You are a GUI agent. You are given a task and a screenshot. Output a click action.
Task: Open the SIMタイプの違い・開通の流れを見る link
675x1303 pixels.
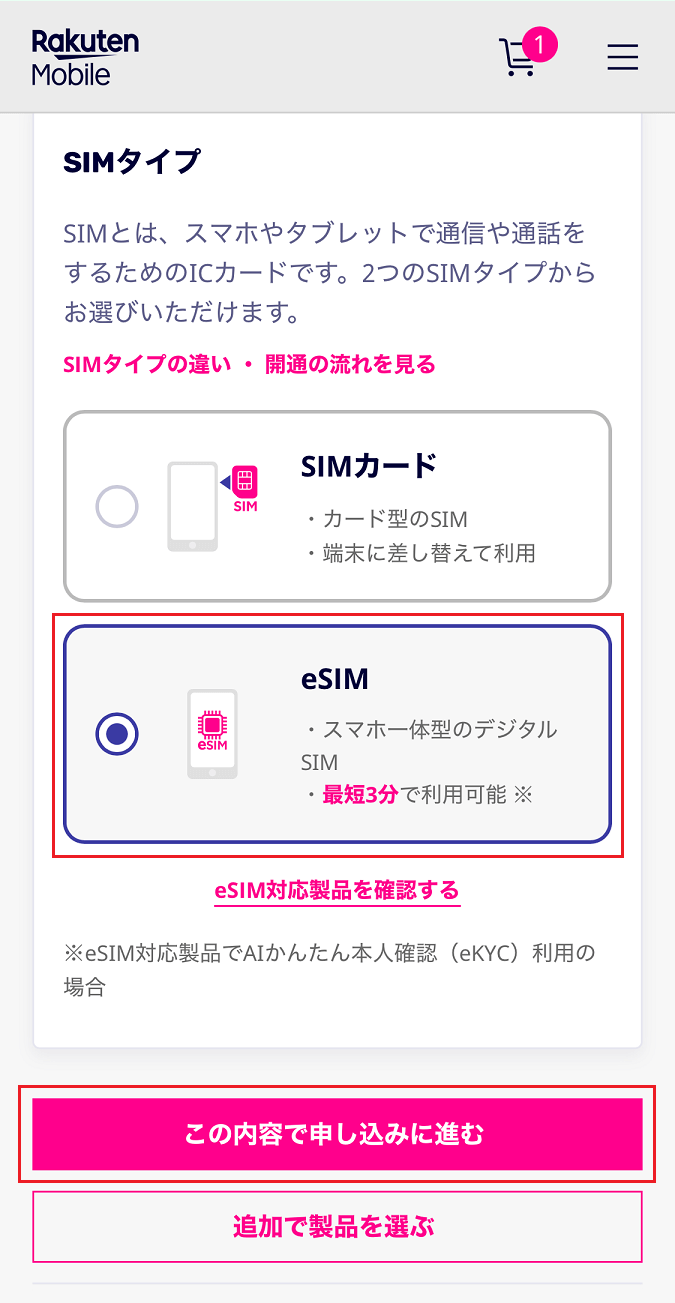pyautogui.click(x=249, y=365)
